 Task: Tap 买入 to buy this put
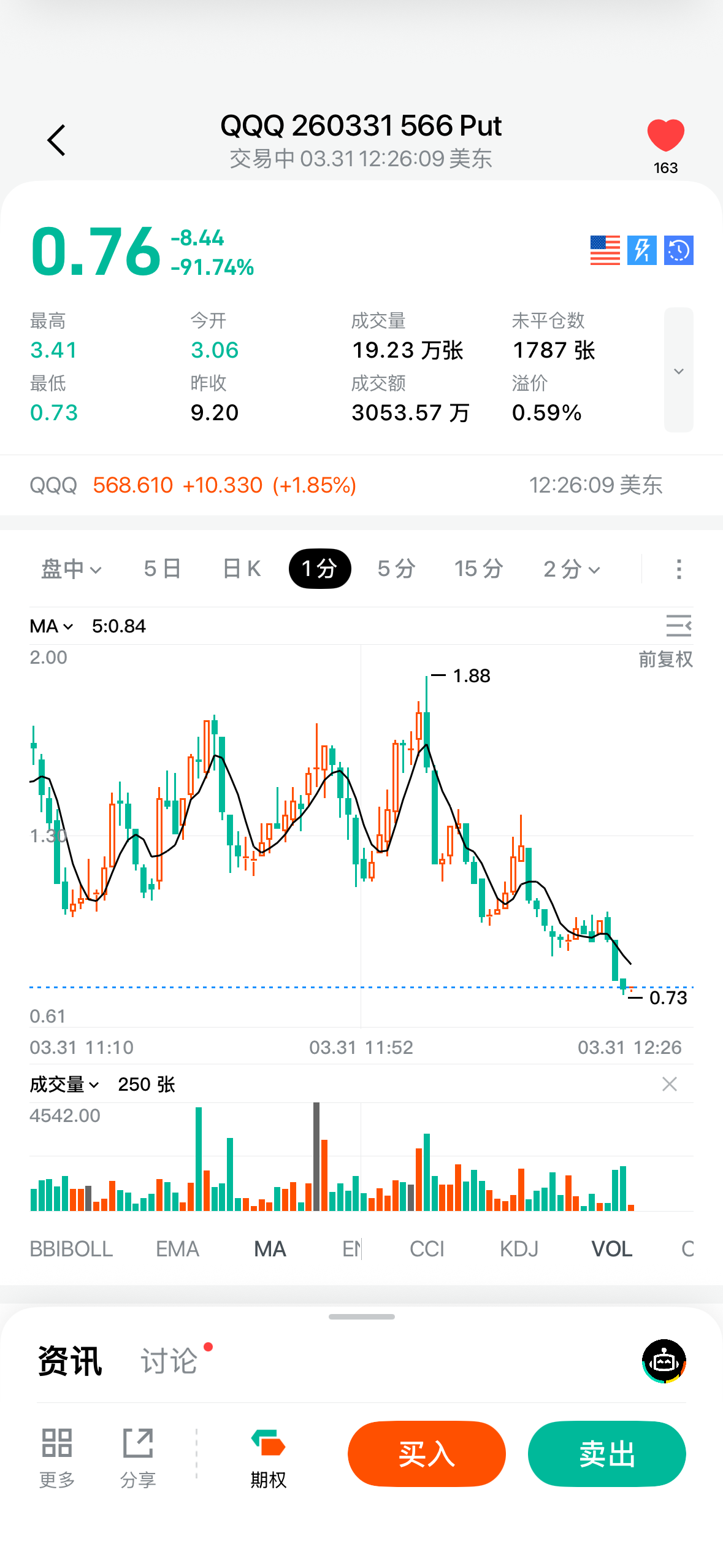point(426,1453)
